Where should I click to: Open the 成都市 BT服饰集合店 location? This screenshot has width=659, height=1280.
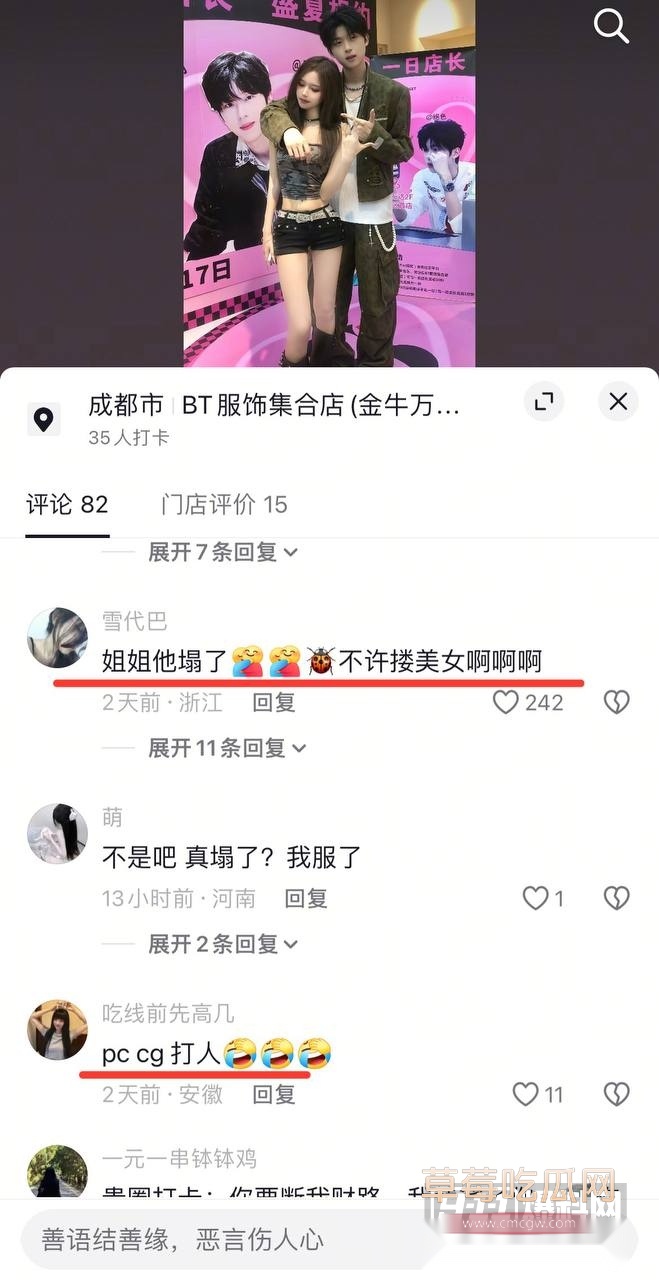[274, 406]
